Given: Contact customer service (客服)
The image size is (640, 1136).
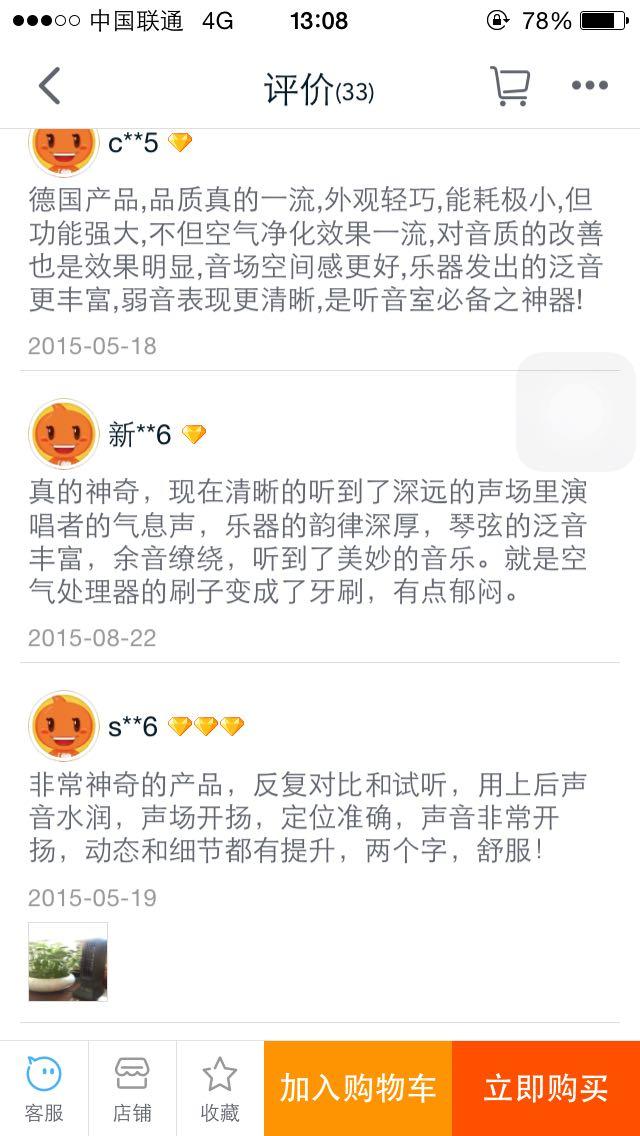Looking at the screenshot, I should coord(44,1088).
